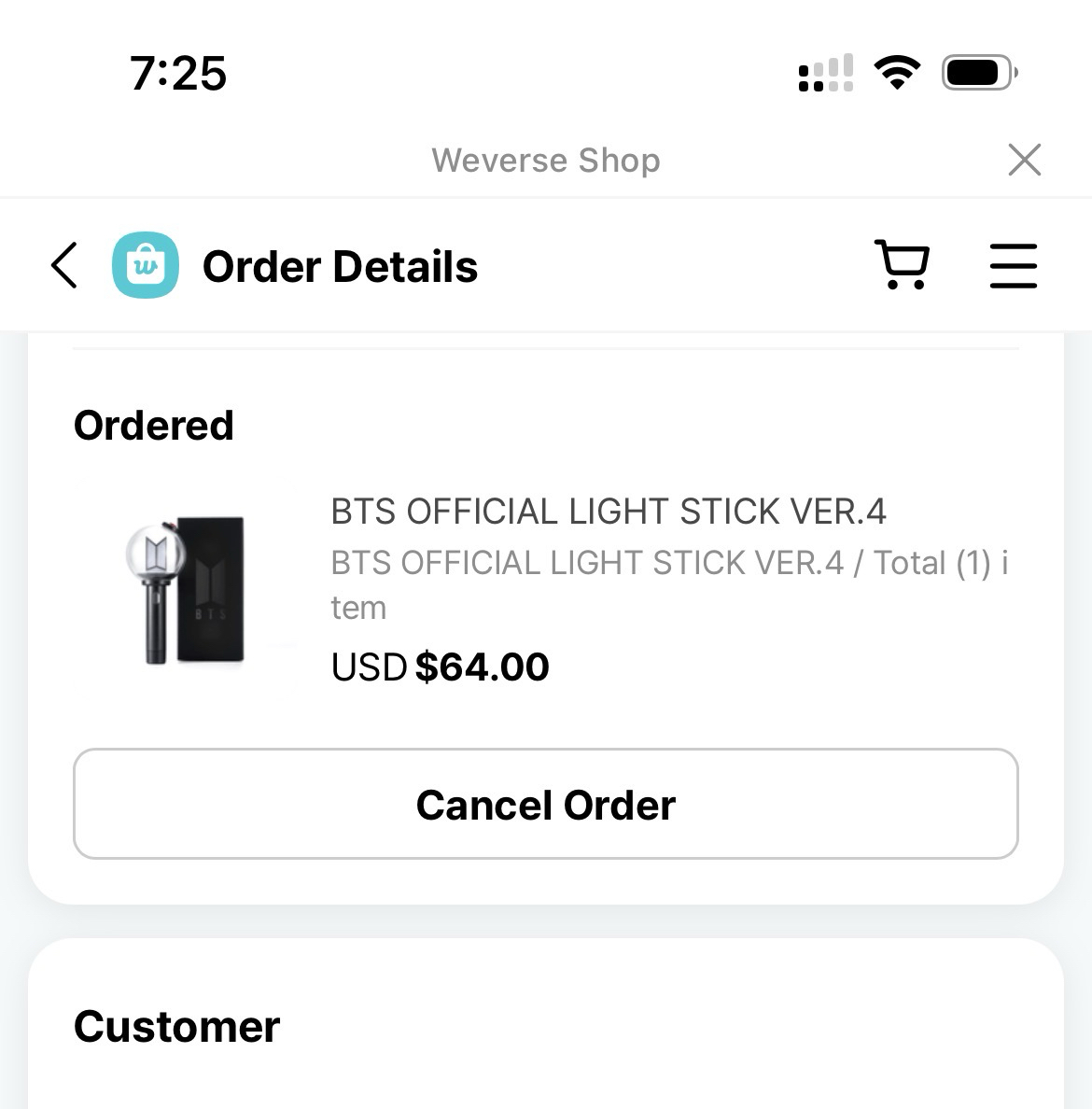The image size is (1092, 1109).
Task: Open the BTS Official Light Stick product
Action: [608, 512]
